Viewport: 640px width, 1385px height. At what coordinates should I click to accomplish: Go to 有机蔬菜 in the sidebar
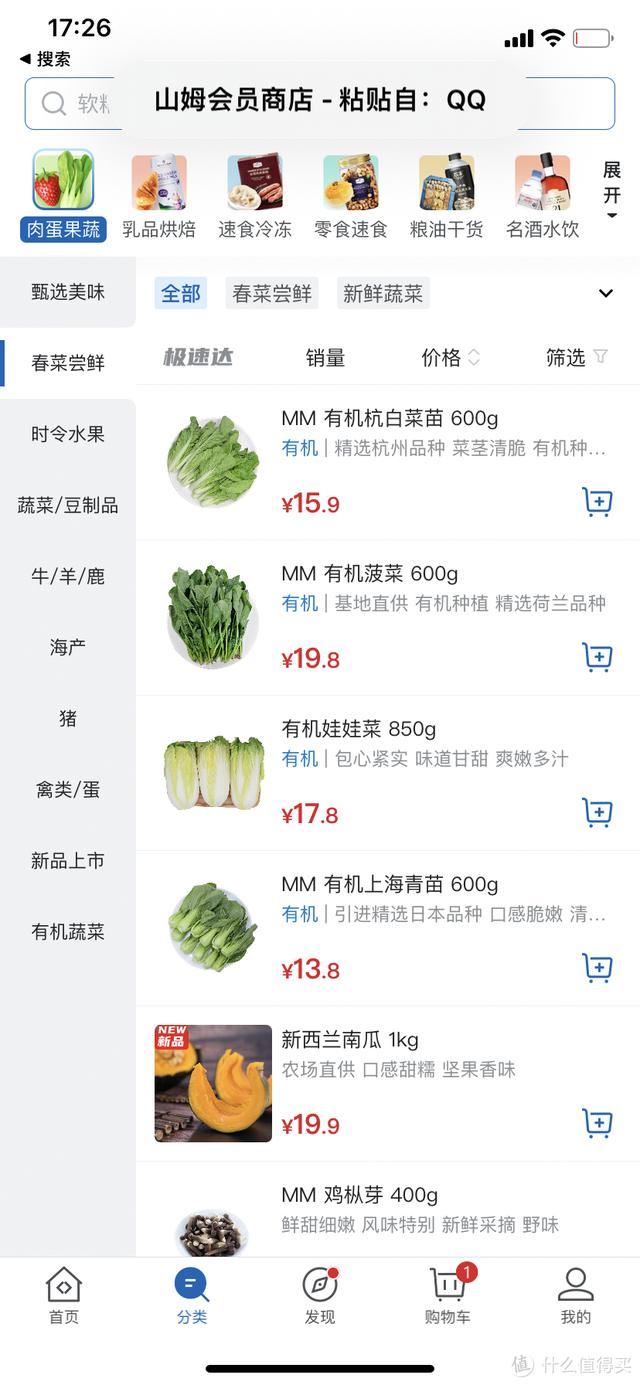(68, 932)
